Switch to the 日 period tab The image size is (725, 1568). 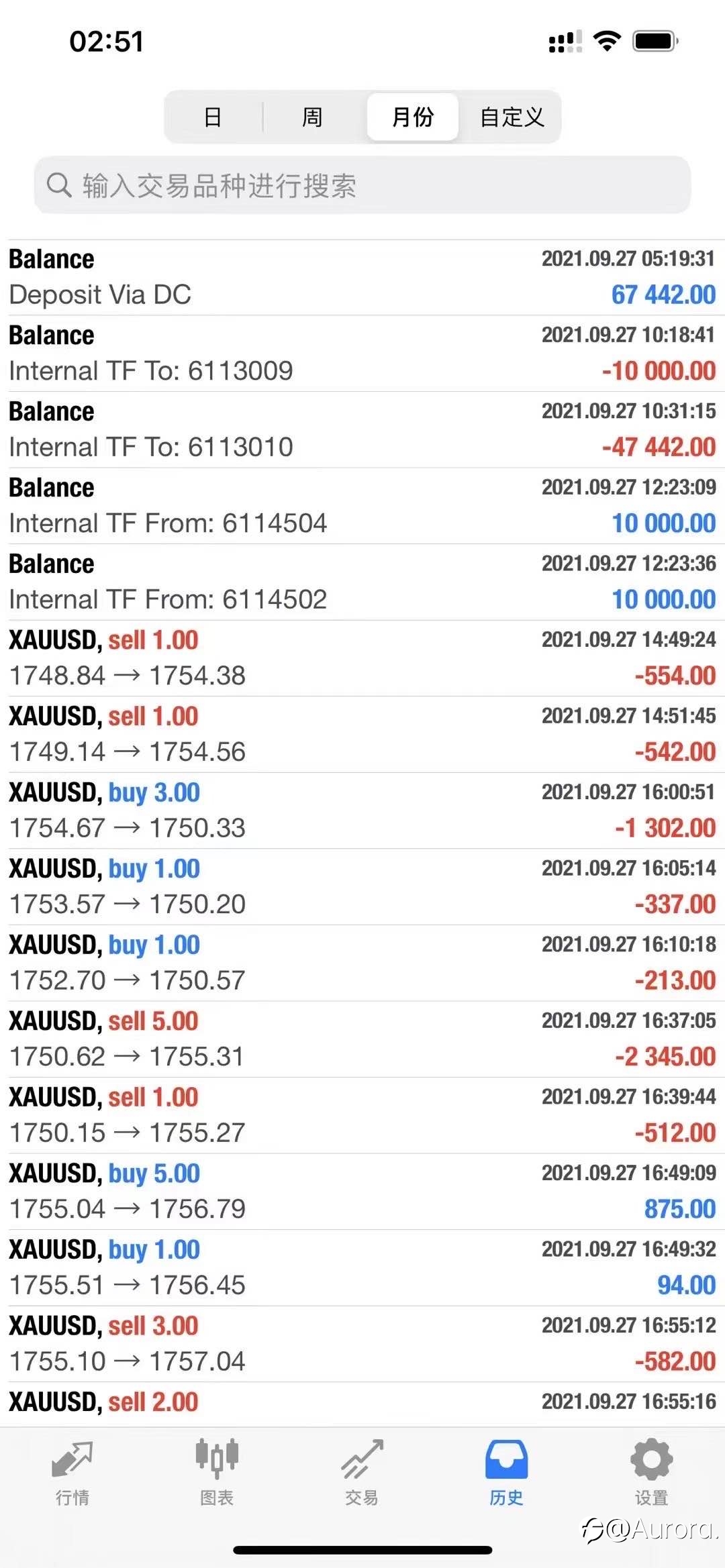coord(213,117)
